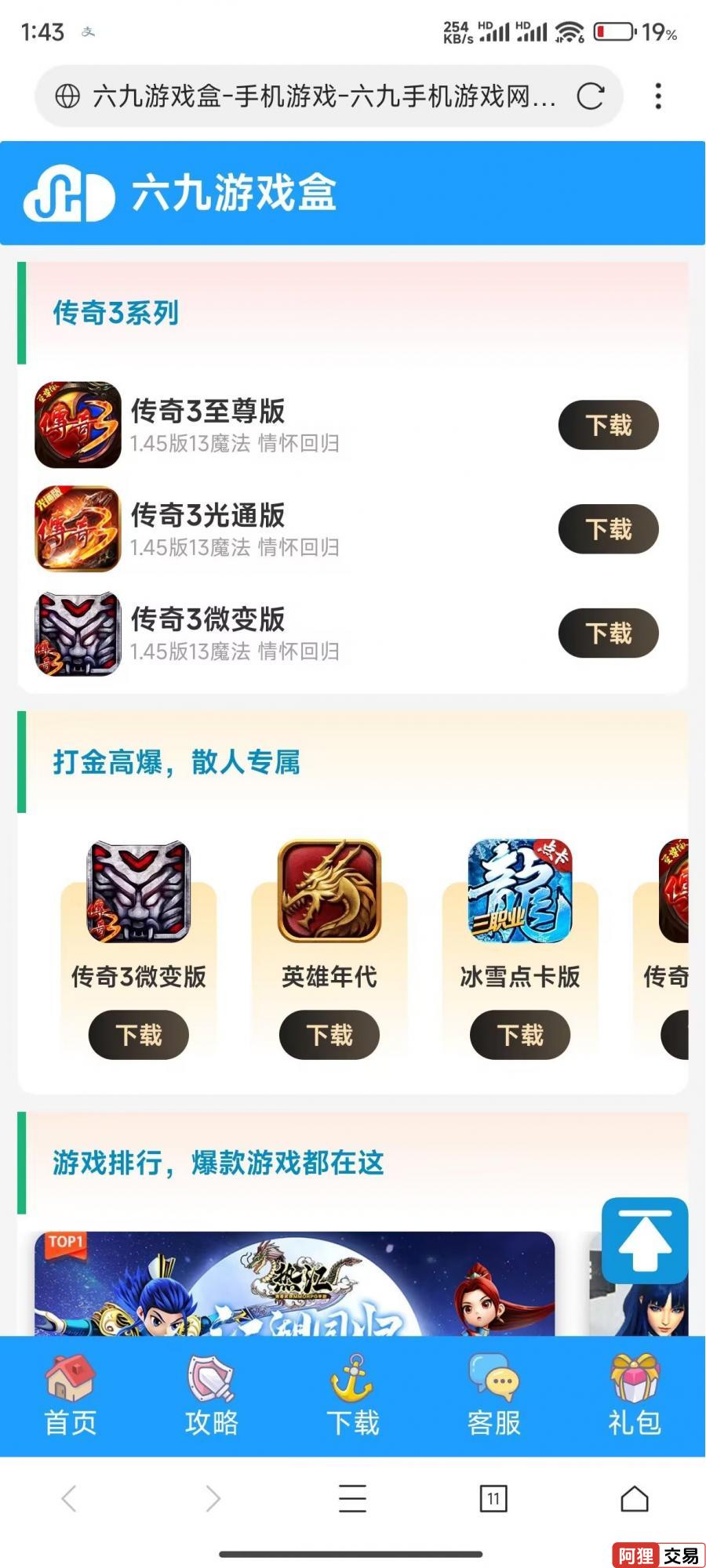Open the browser menu with three lines
The height and width of the screenshot is (1568, 706).
coord(352,1499)
